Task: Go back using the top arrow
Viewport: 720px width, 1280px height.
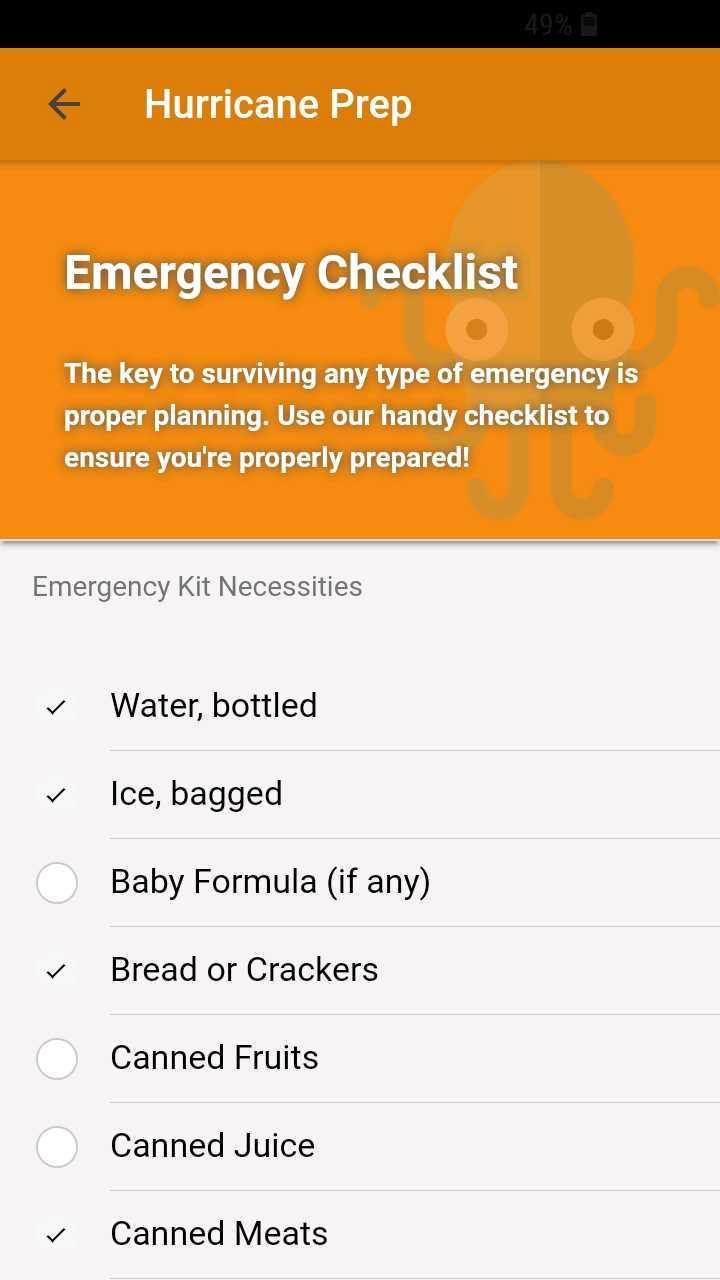Action: [x=64, y=104]
